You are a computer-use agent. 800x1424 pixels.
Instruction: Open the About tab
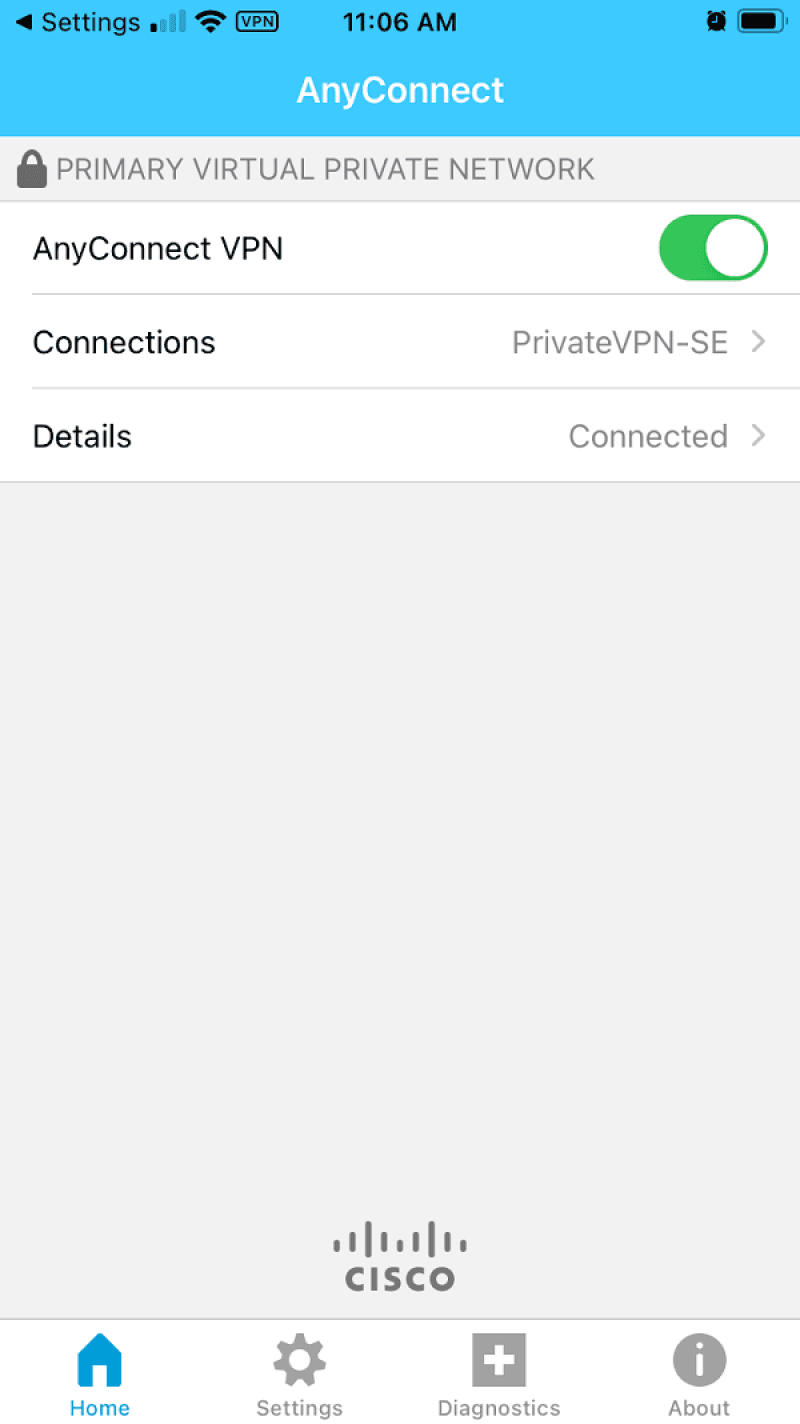(x=699, y=1374)
